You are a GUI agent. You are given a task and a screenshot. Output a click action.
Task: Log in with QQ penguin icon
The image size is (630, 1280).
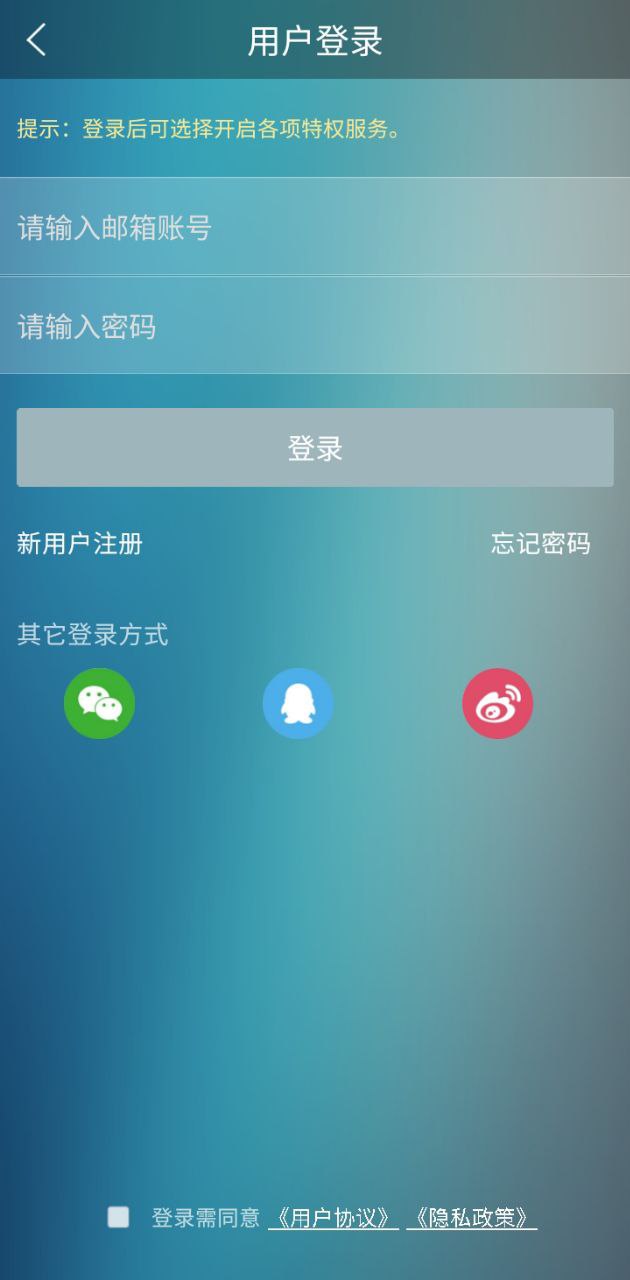click(298, 703)
